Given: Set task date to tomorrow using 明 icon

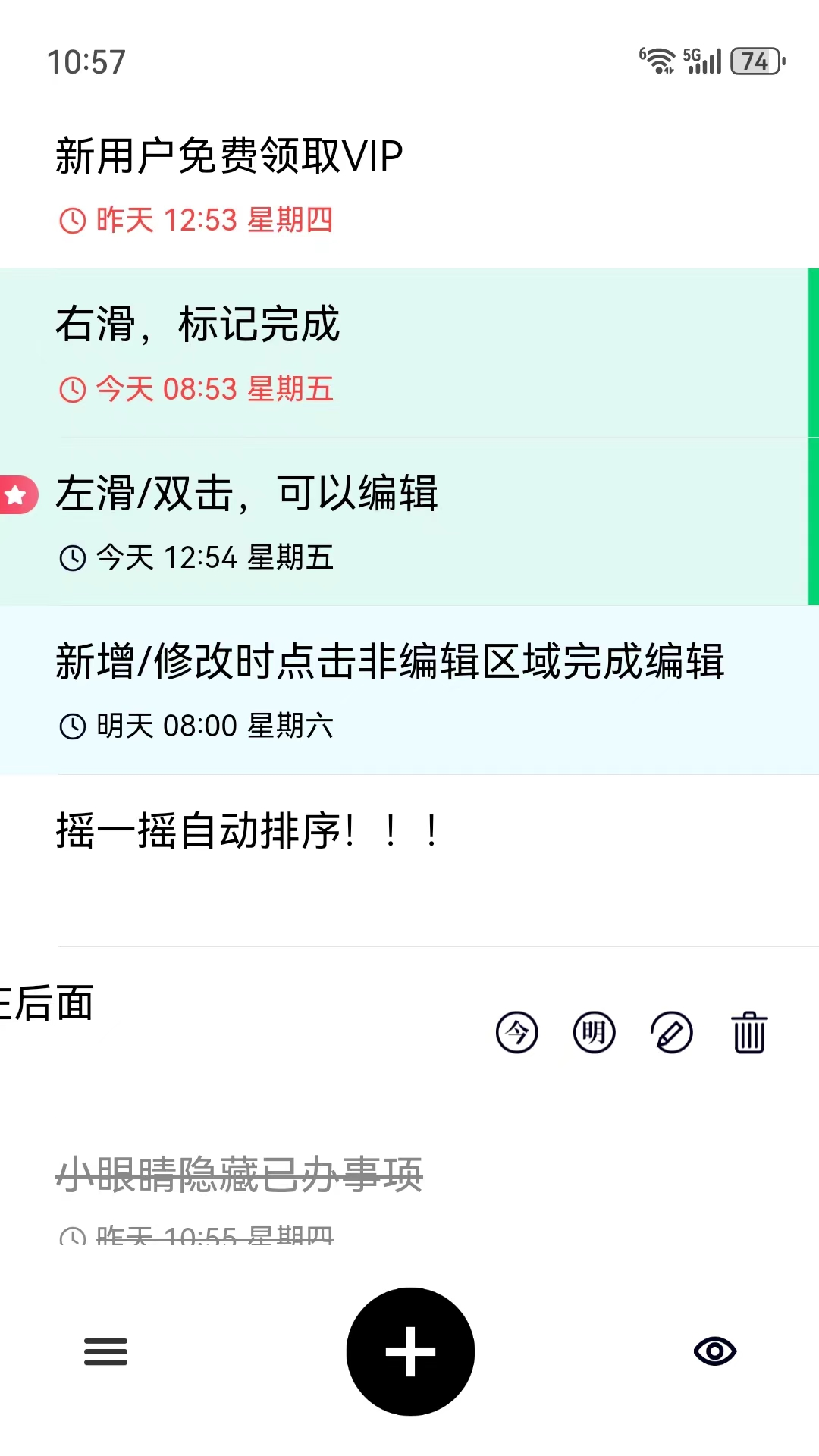Looking at the screenshot, I should [594, 1032].
